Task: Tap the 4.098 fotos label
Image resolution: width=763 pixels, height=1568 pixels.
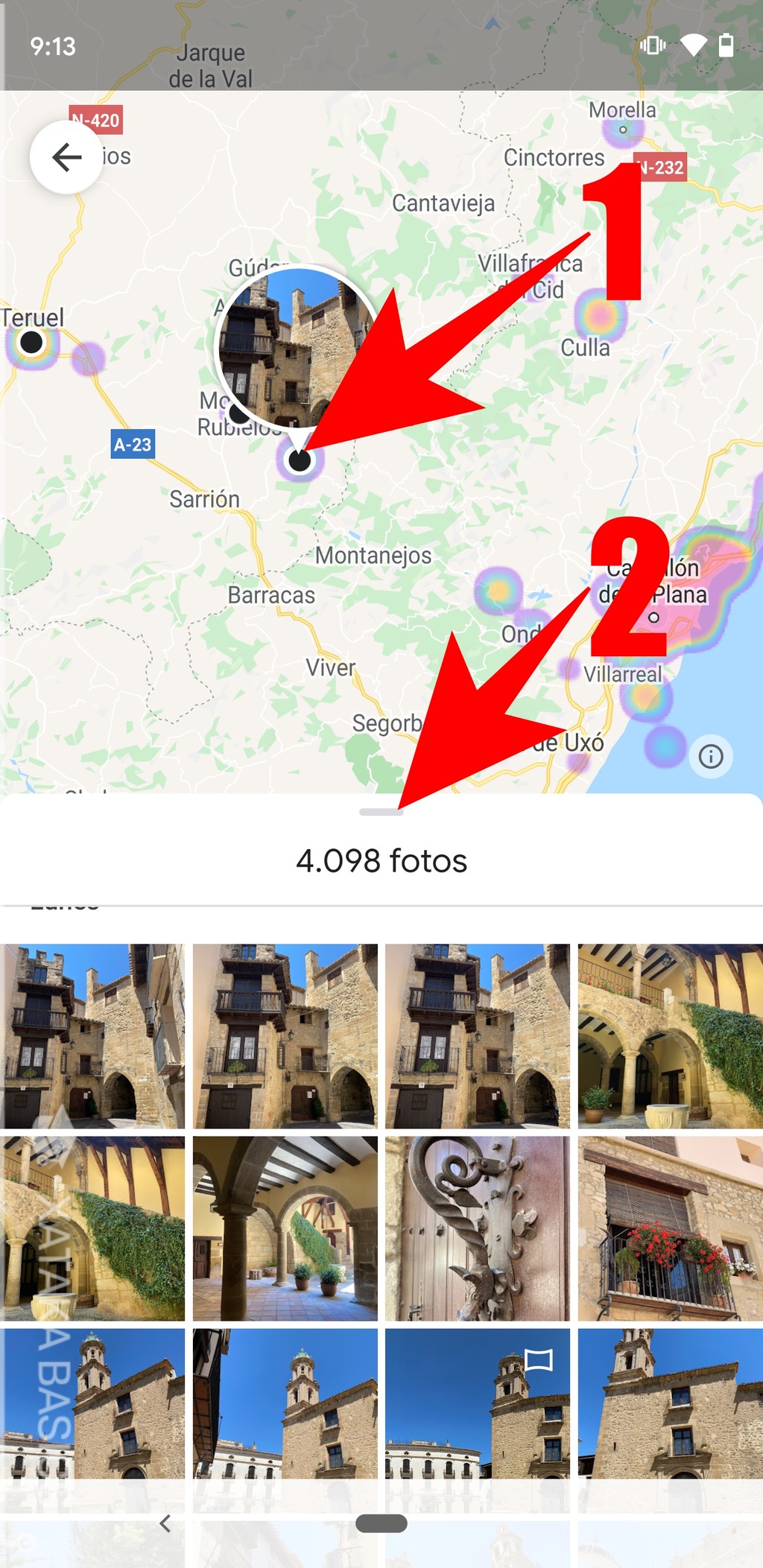Action: point(381,861)
